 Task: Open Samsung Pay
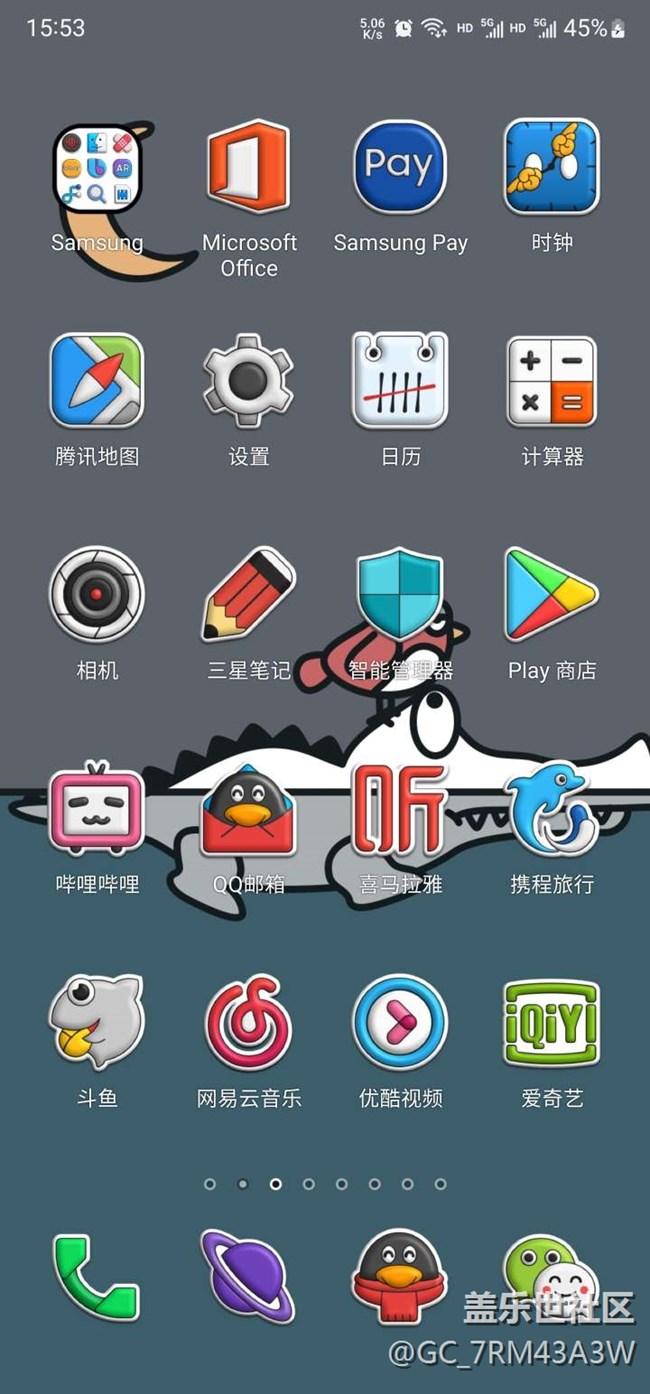click(400, 167)
